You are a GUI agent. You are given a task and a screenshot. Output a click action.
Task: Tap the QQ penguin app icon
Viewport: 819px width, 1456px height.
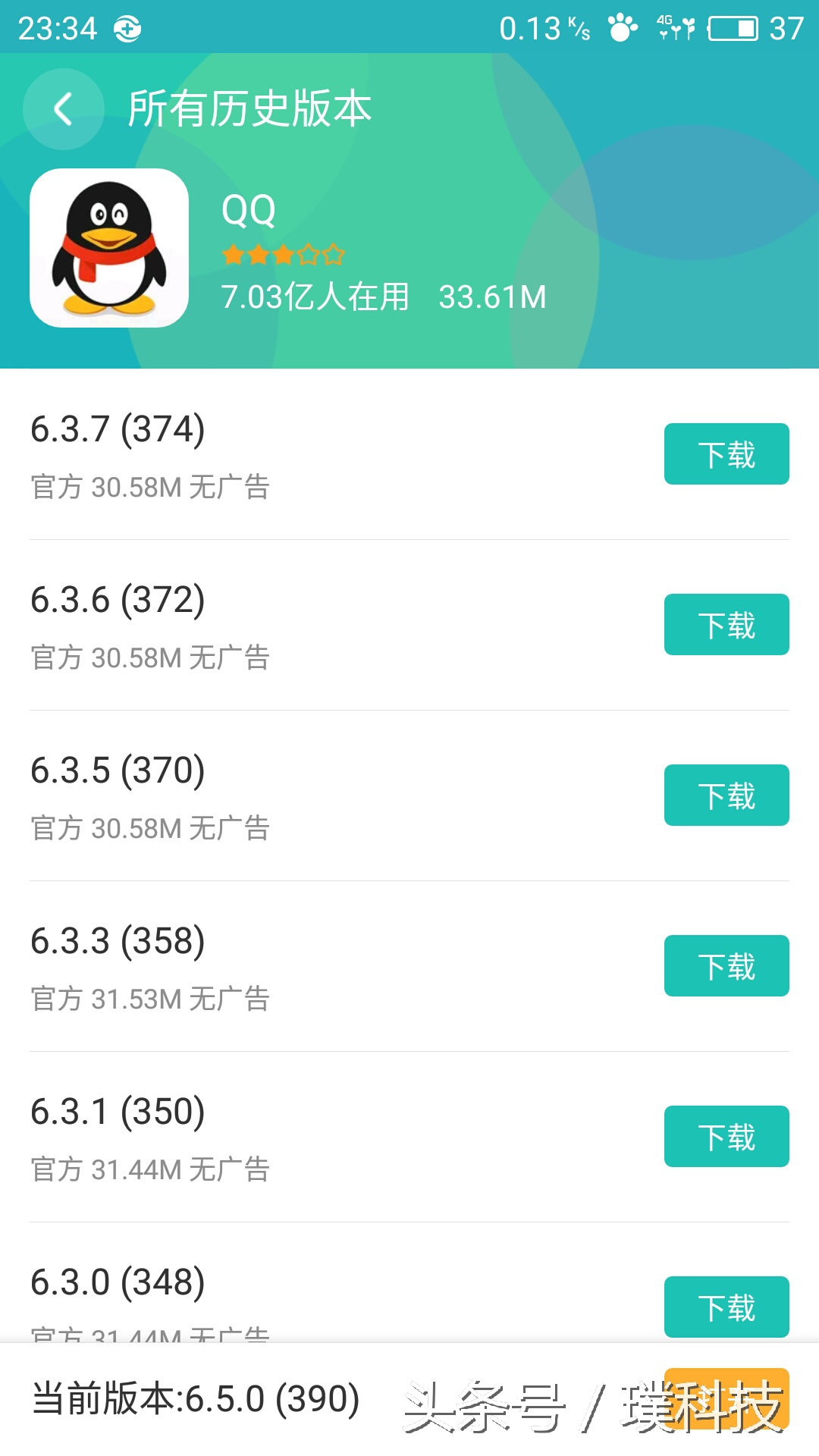(109, 247)
